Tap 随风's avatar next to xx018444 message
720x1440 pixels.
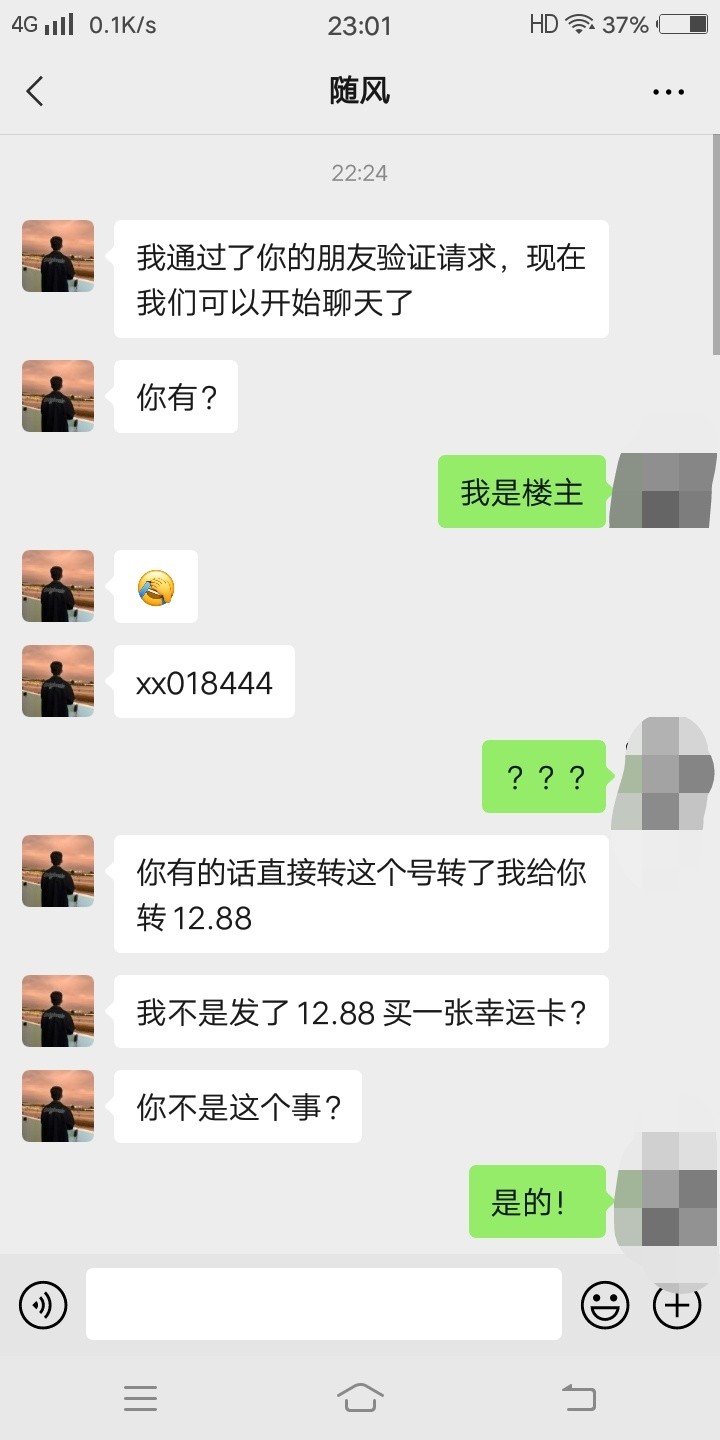pos(58,681)
